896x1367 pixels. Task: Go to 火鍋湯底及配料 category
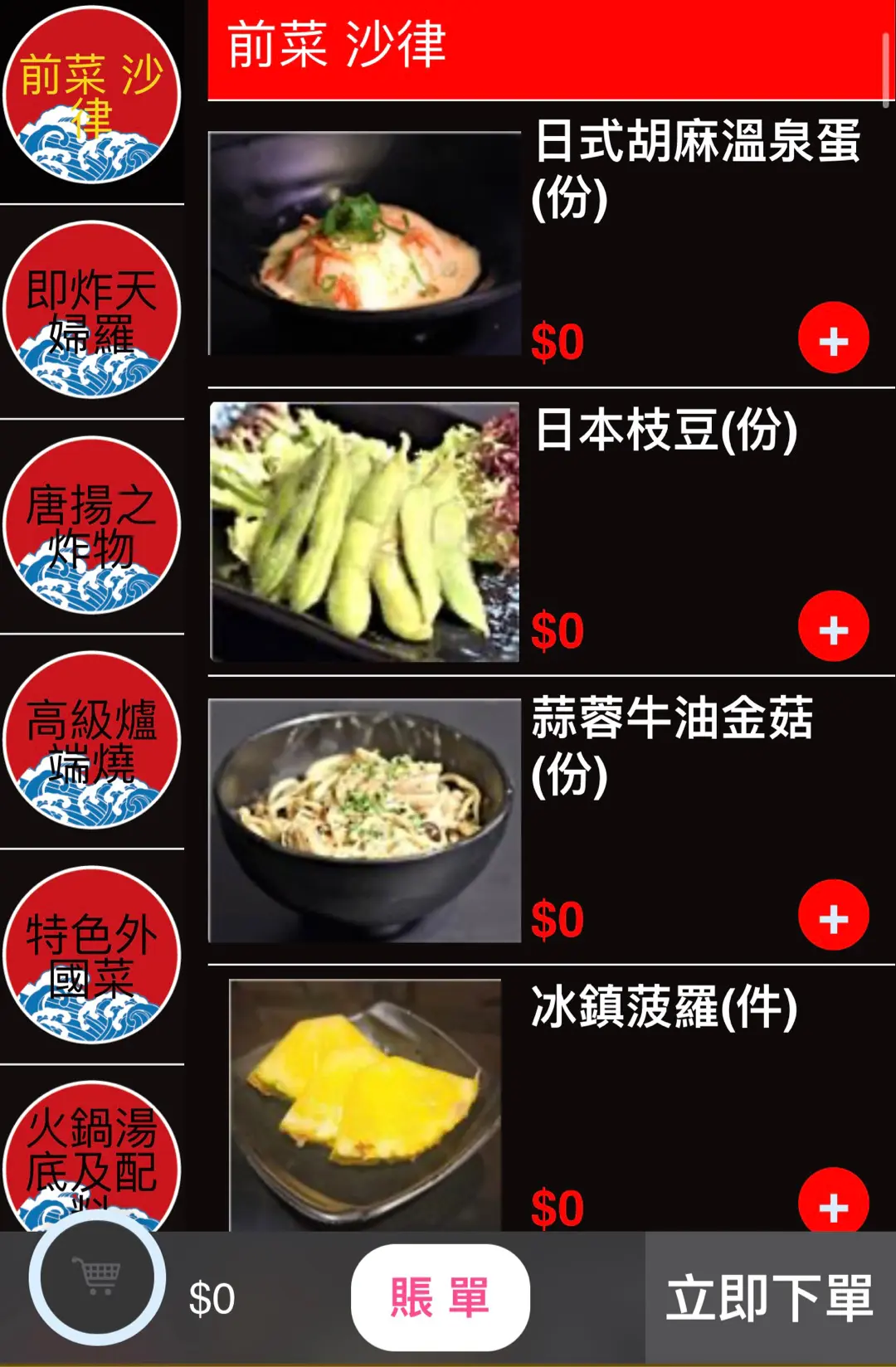92,1157
